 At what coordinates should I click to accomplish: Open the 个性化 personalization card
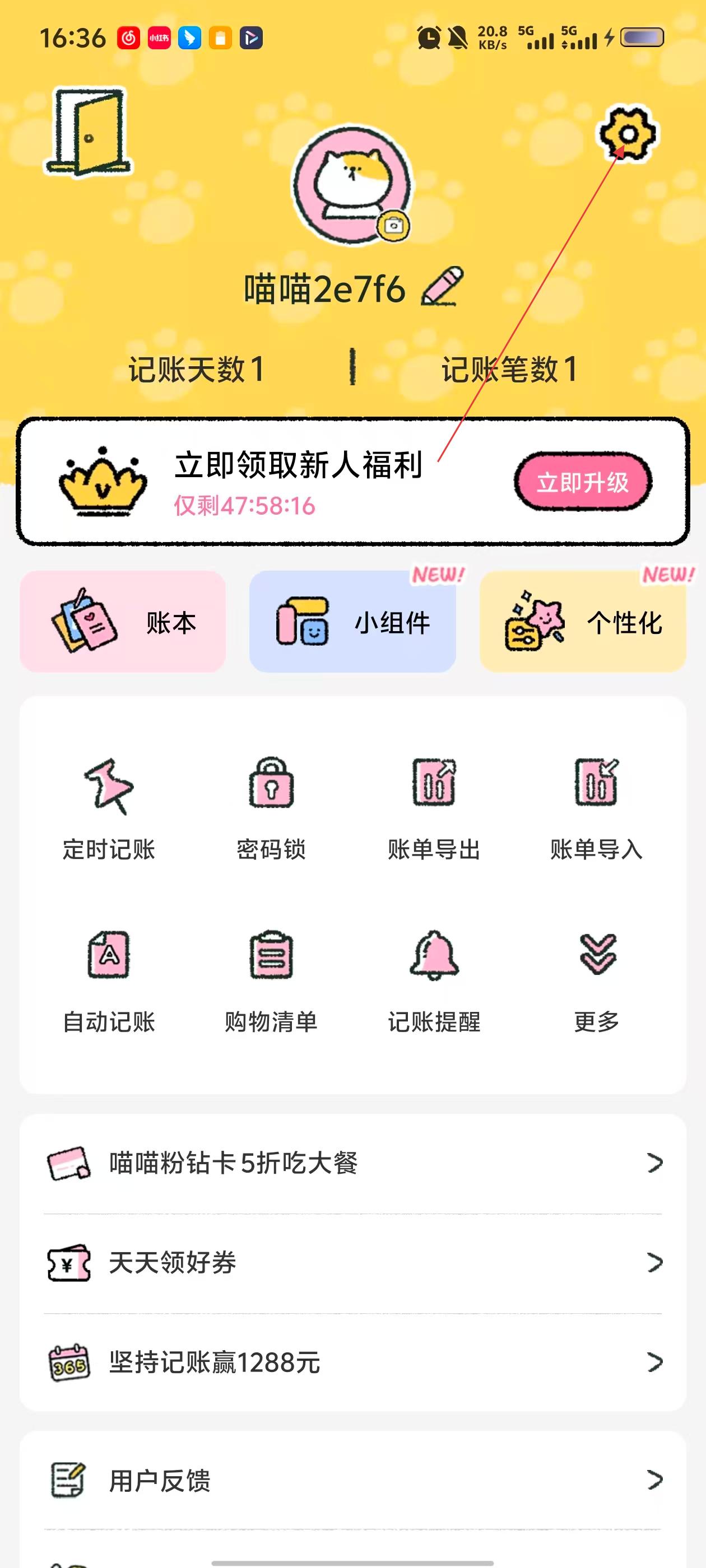(x=582, y=622)
